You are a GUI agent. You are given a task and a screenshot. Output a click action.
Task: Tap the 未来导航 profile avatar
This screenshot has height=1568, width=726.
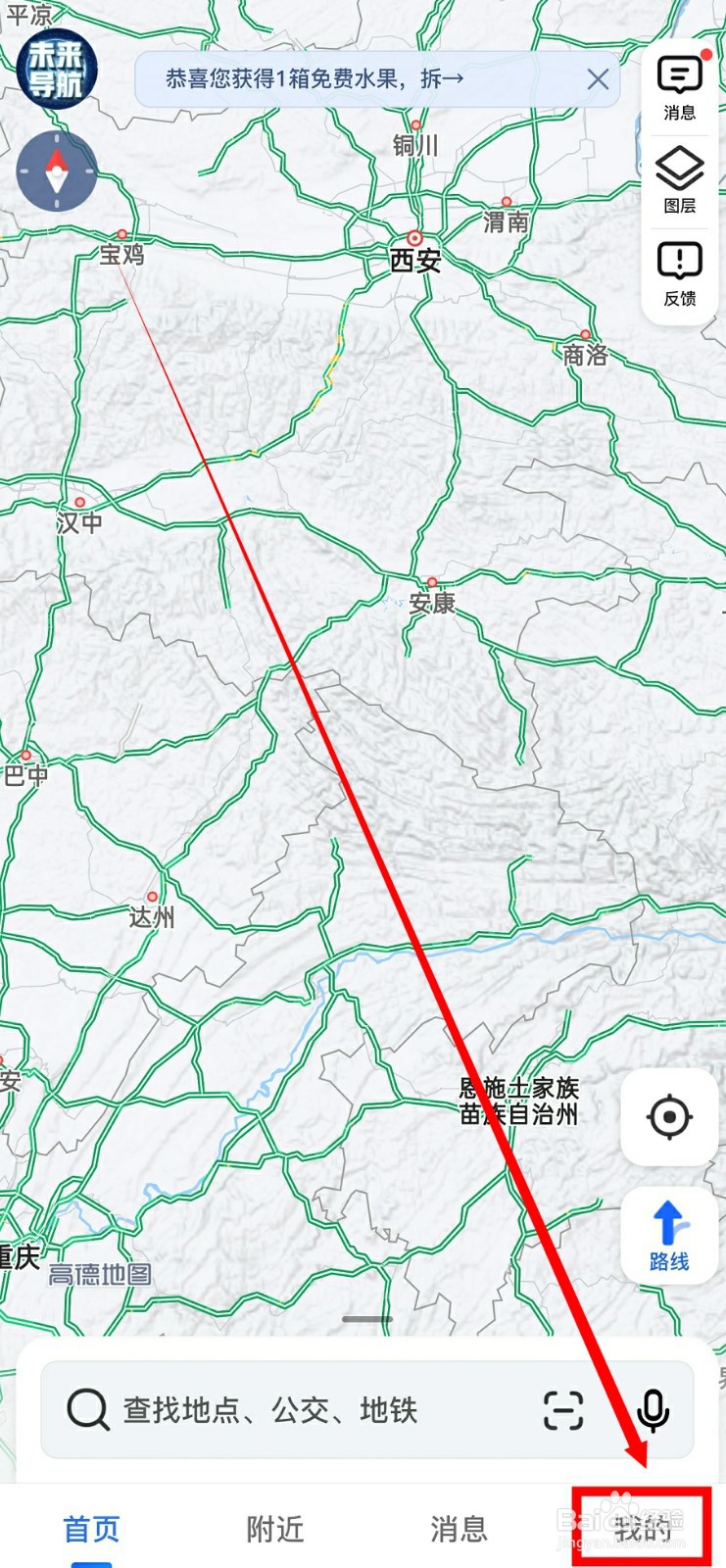[x=57, y=67]
